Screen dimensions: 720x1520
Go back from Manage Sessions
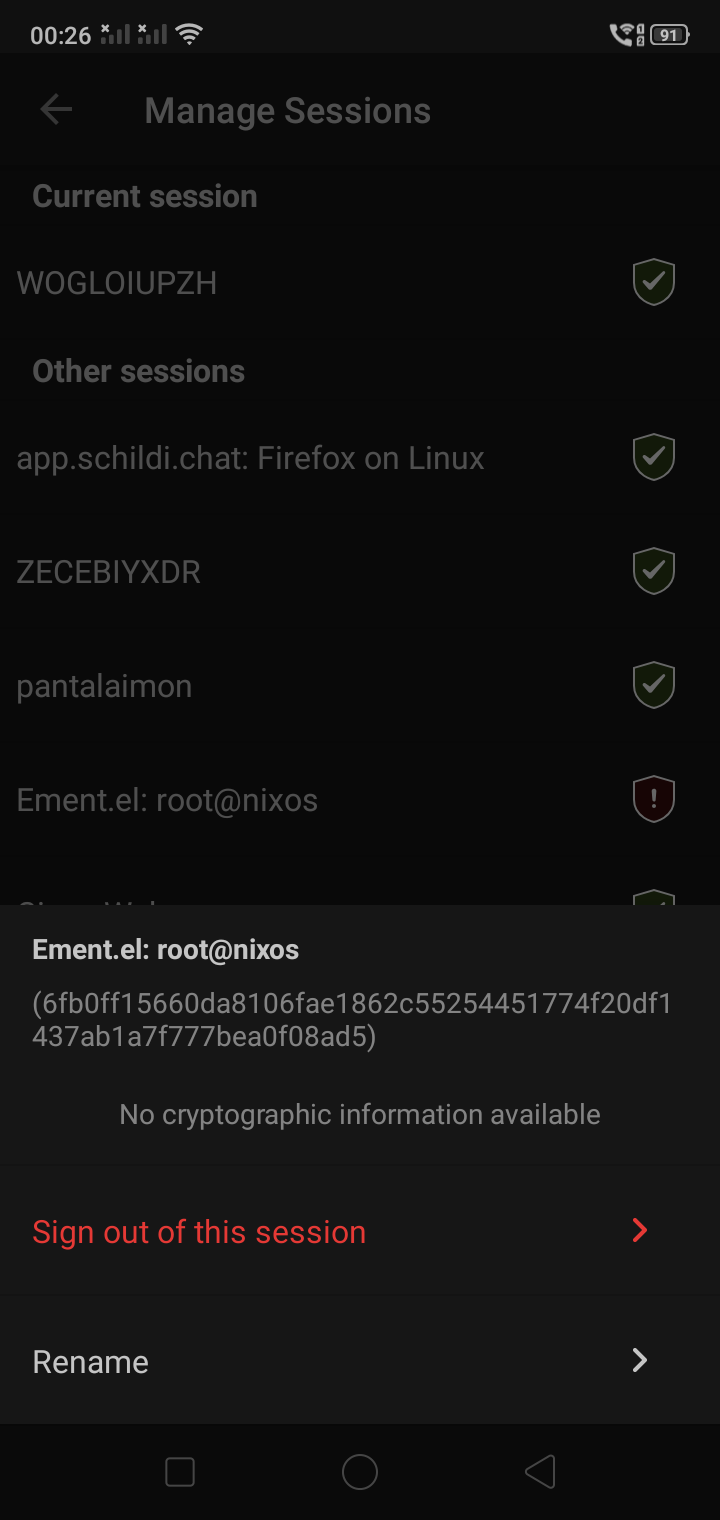(56, 110)
